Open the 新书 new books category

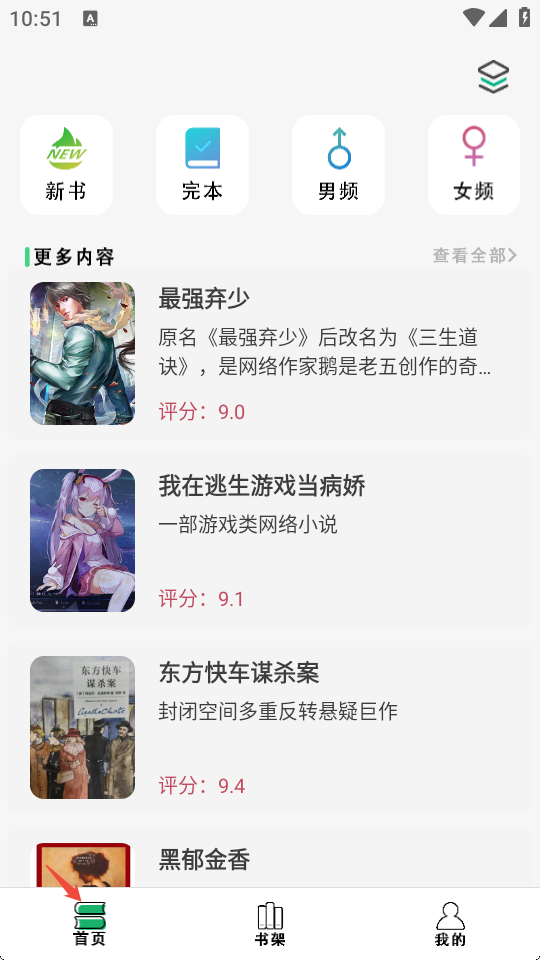tap(67, 165)
